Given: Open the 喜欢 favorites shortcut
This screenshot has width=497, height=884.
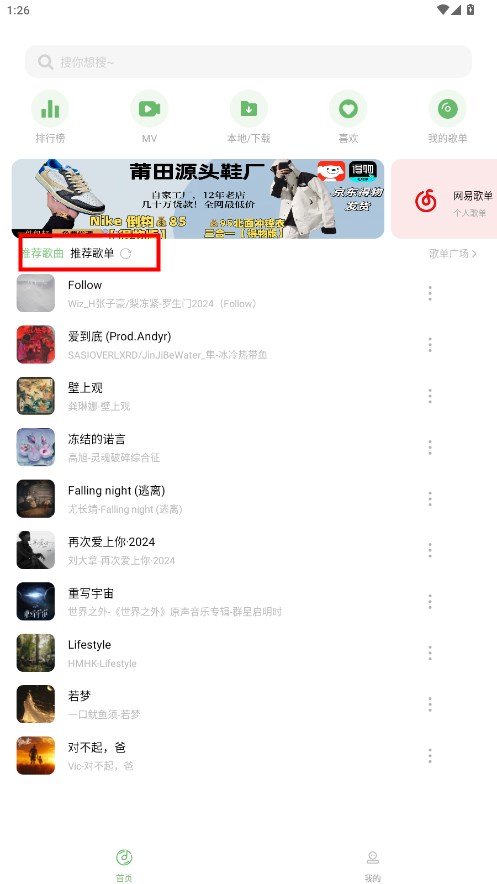Looking at the screenshot, I should pos(348,117).
